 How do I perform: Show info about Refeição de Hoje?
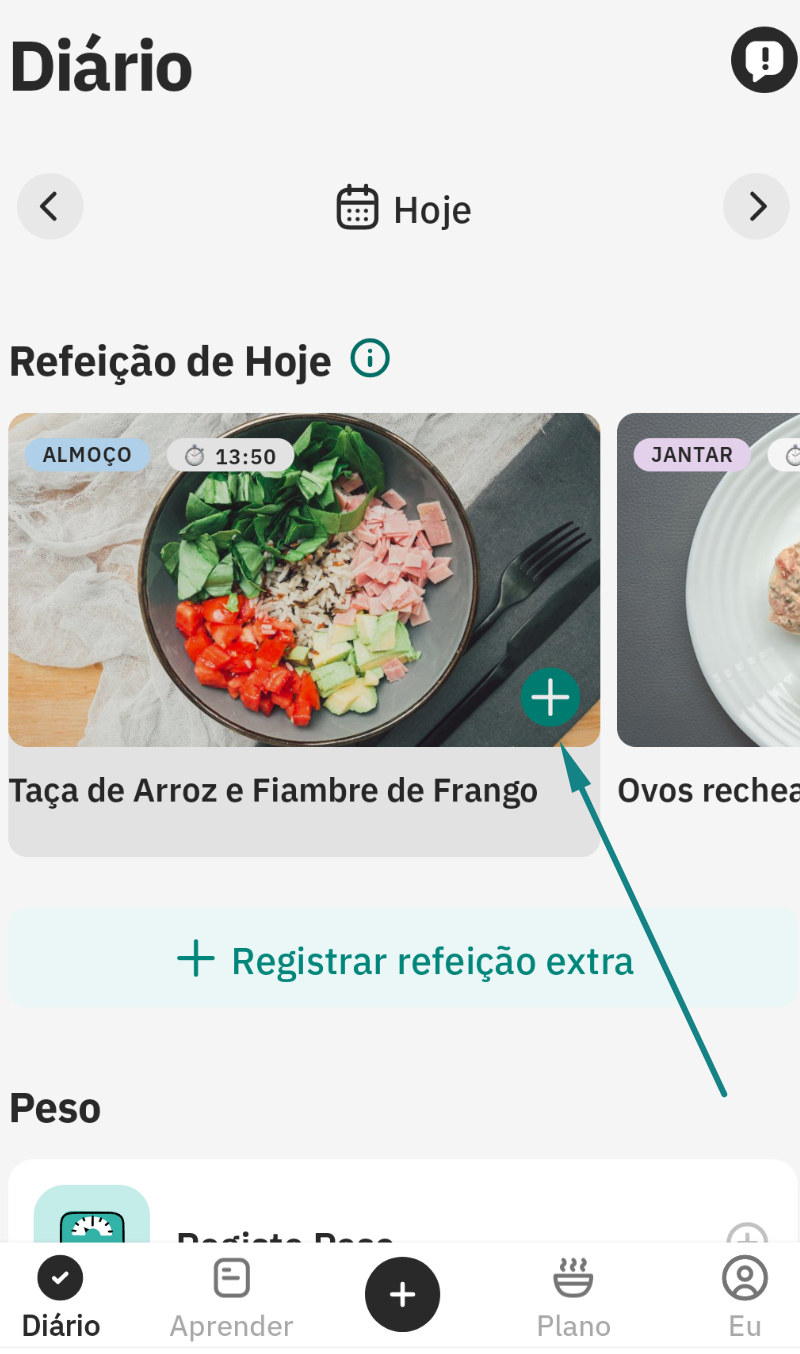point(370,358)
